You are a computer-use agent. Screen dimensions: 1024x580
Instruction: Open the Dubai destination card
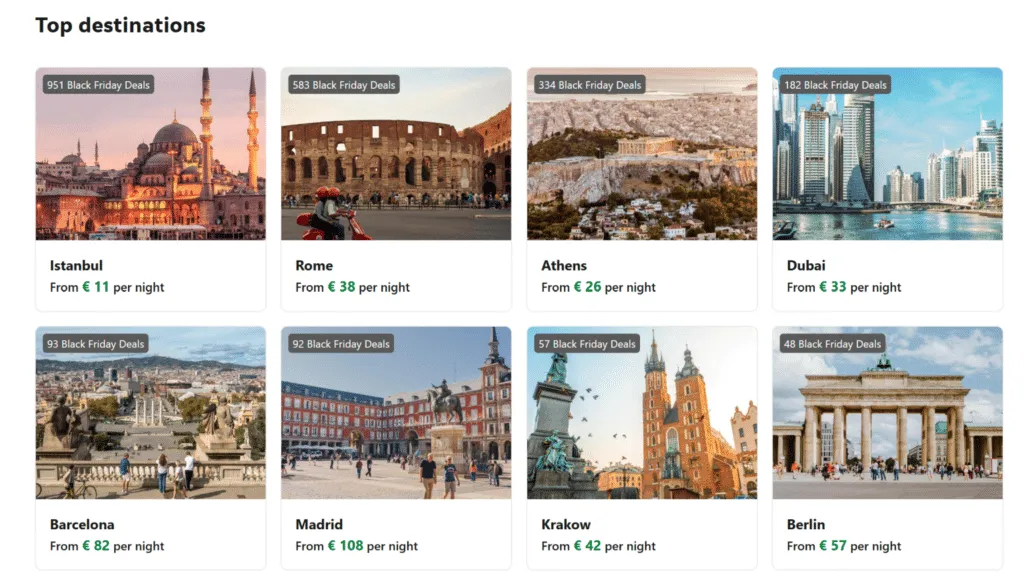(x=887, y=188)
